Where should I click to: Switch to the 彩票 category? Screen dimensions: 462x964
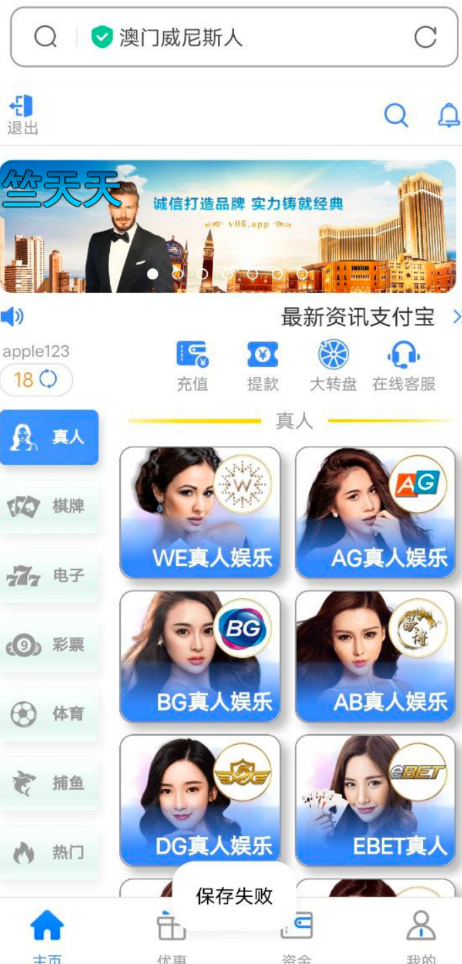coord(49,645)
